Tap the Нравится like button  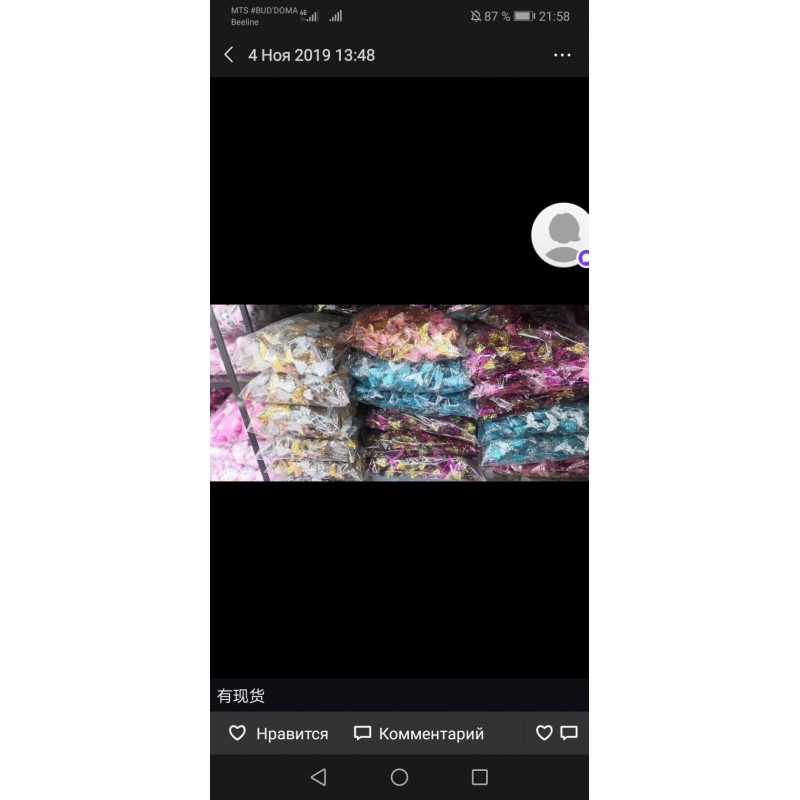pos(278,733)
